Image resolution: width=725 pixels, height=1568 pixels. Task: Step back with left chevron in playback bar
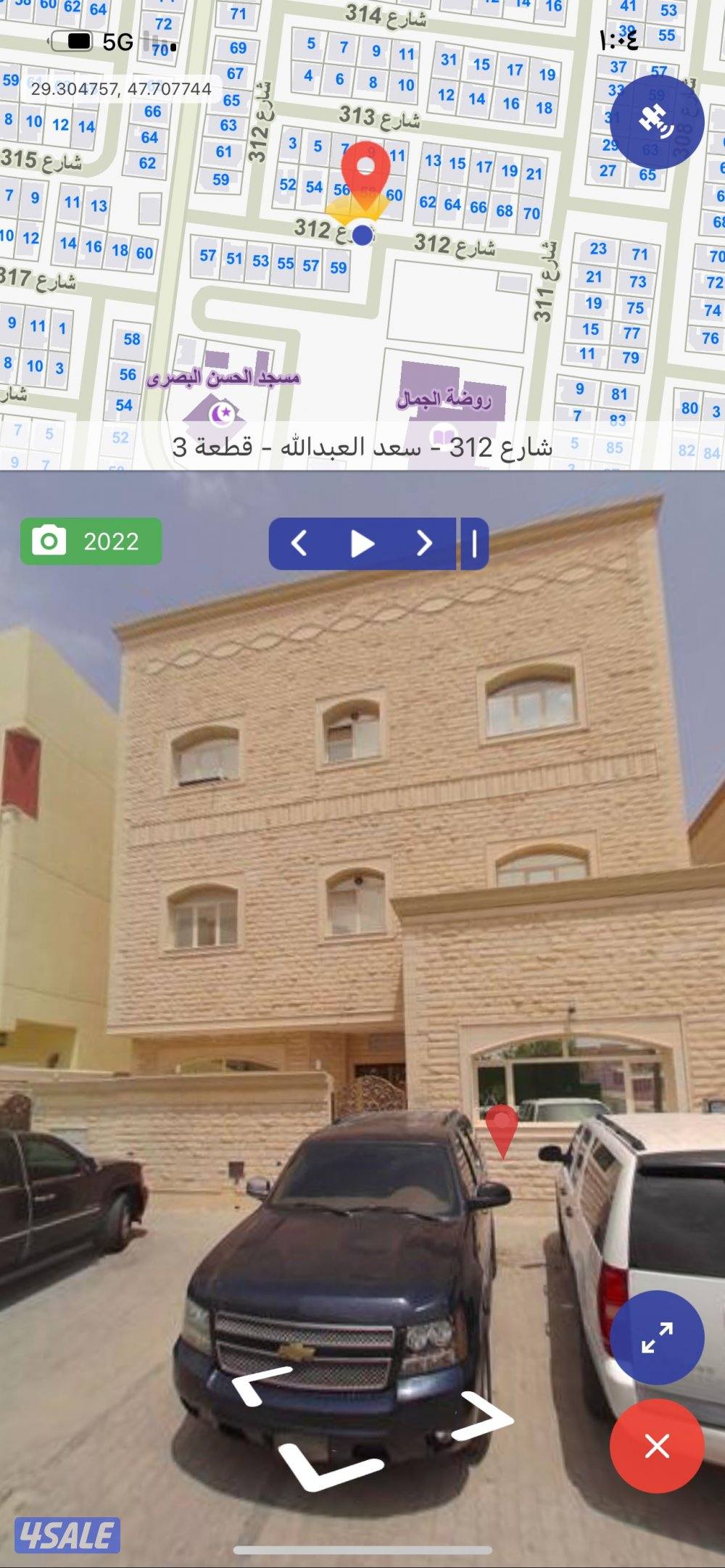click(299, 542)
